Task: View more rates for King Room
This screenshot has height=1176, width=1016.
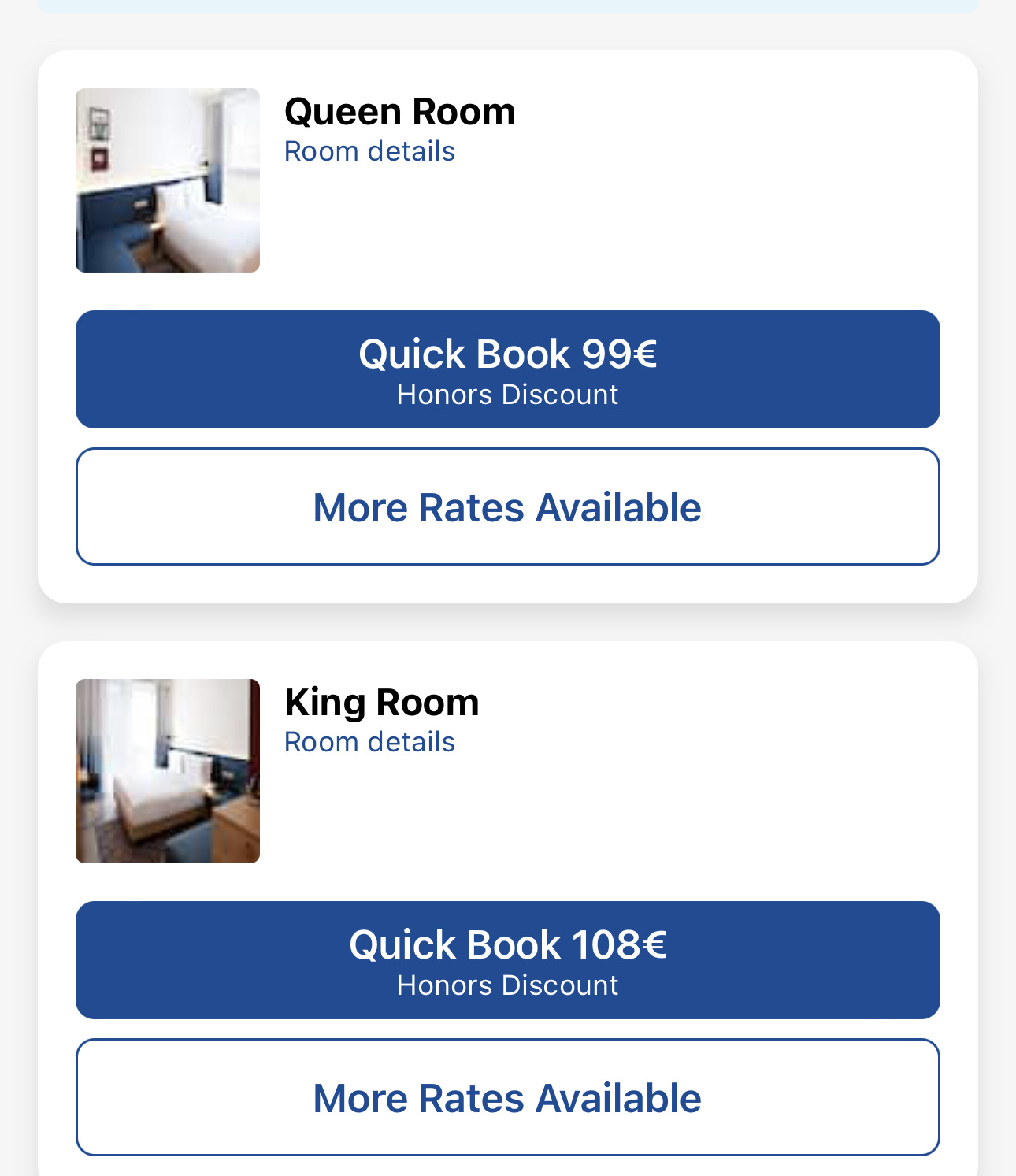Action: 507,1097
